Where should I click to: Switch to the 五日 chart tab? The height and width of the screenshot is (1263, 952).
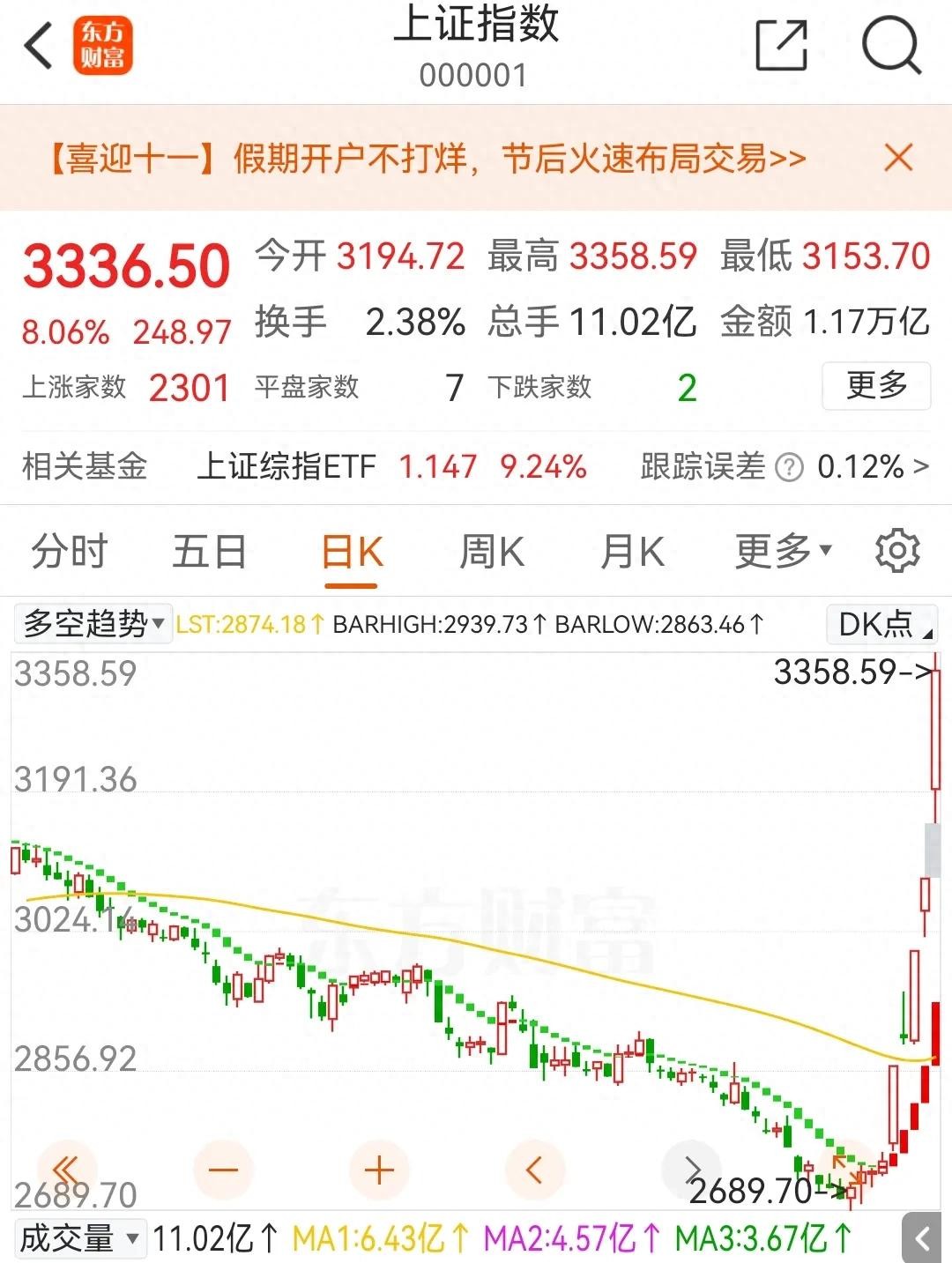coord(209,553)
